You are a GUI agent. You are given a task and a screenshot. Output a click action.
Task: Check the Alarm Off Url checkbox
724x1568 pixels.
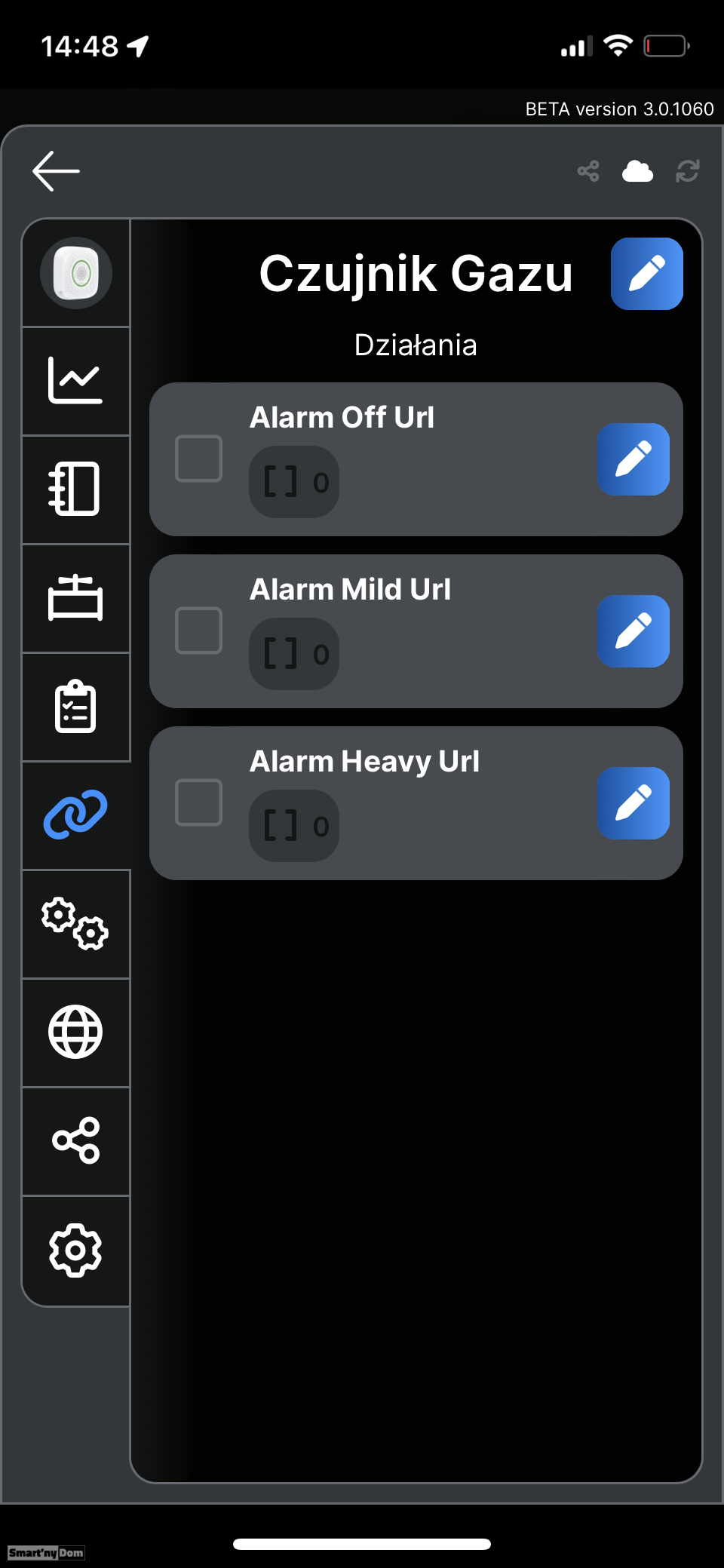tap(198, 459)
